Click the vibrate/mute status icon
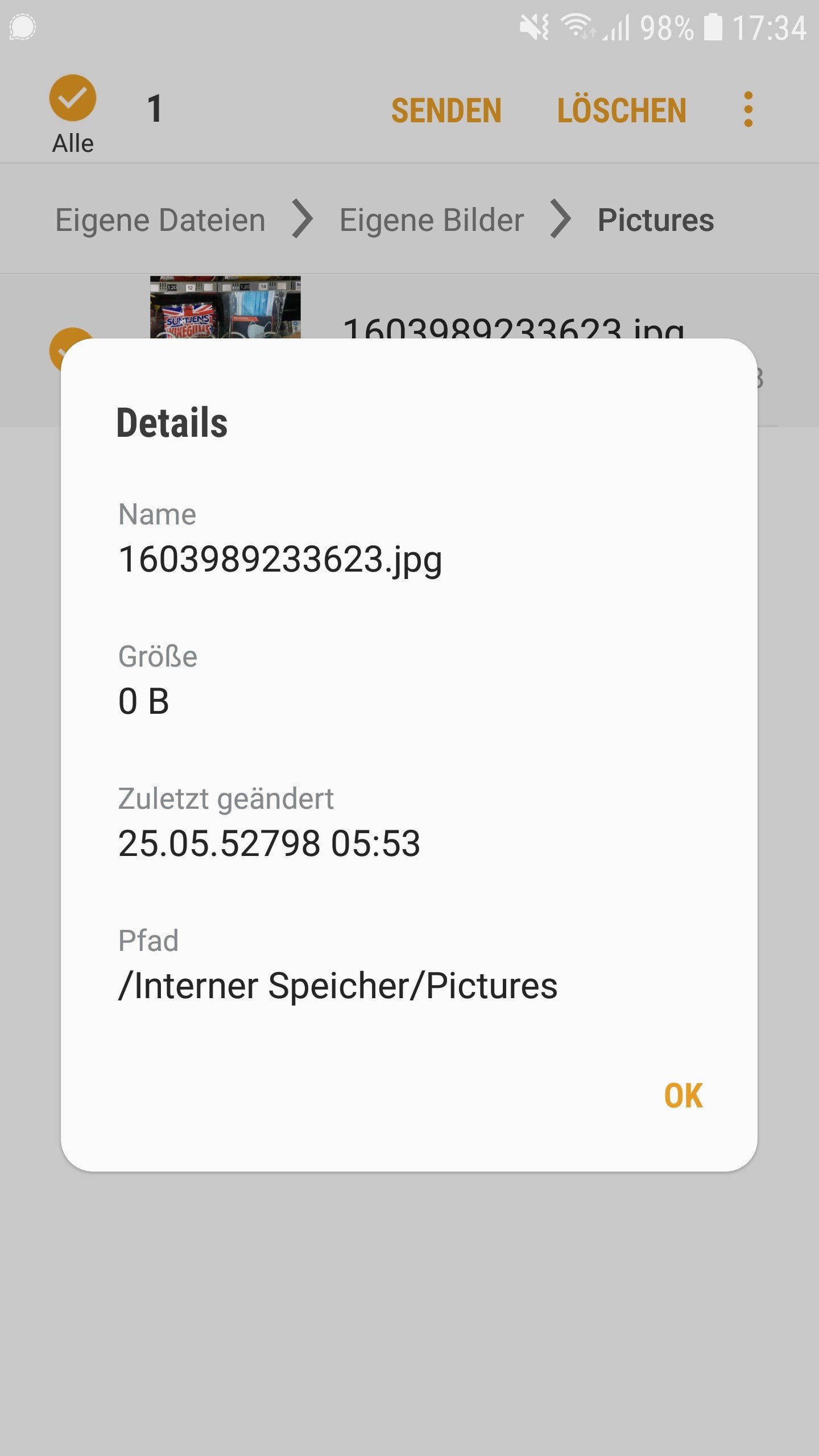 (x=533, y=26)
